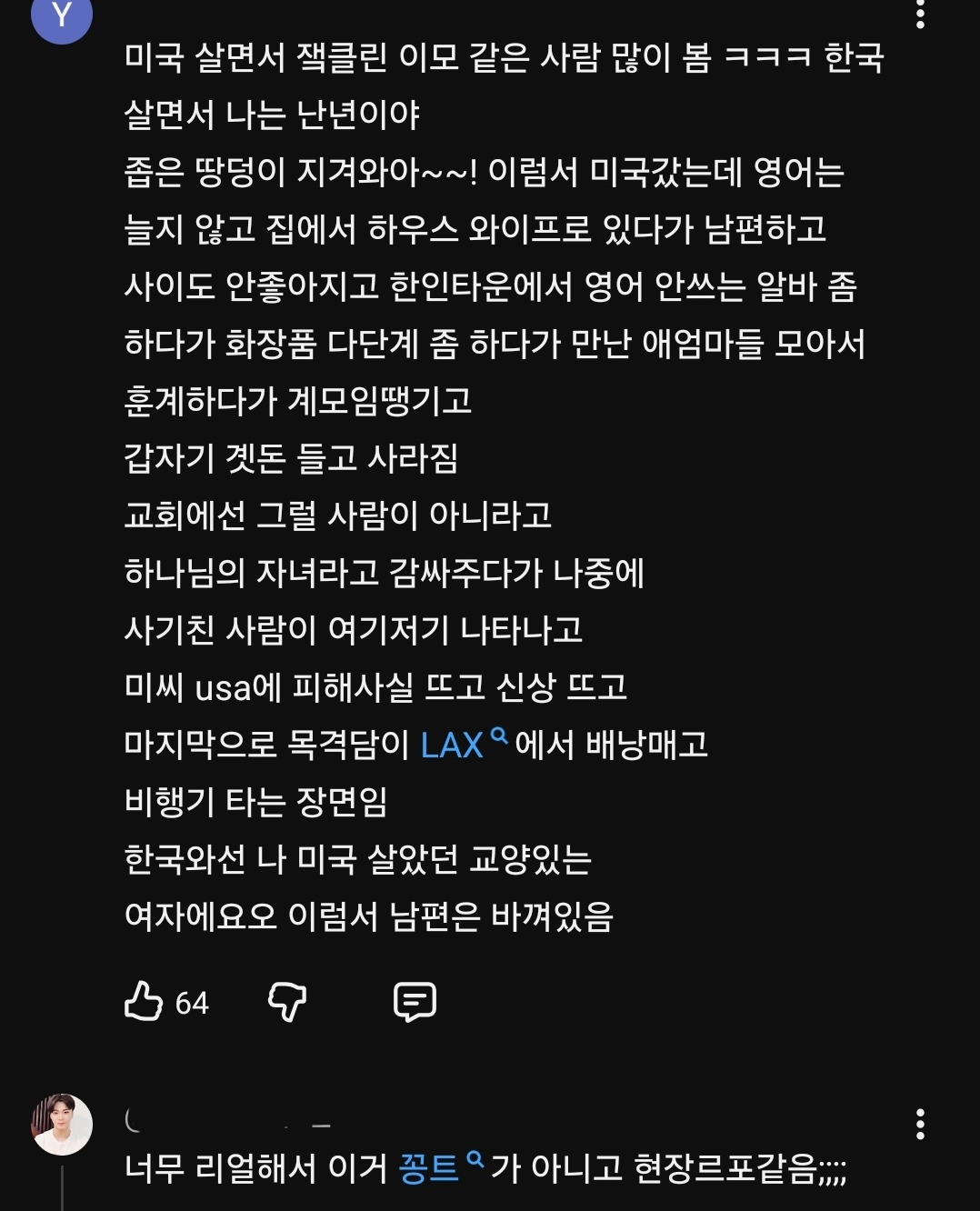Tap the thumbs down on the 꽁트 comment thread
980x1211 pixels.
point(285,1003)
